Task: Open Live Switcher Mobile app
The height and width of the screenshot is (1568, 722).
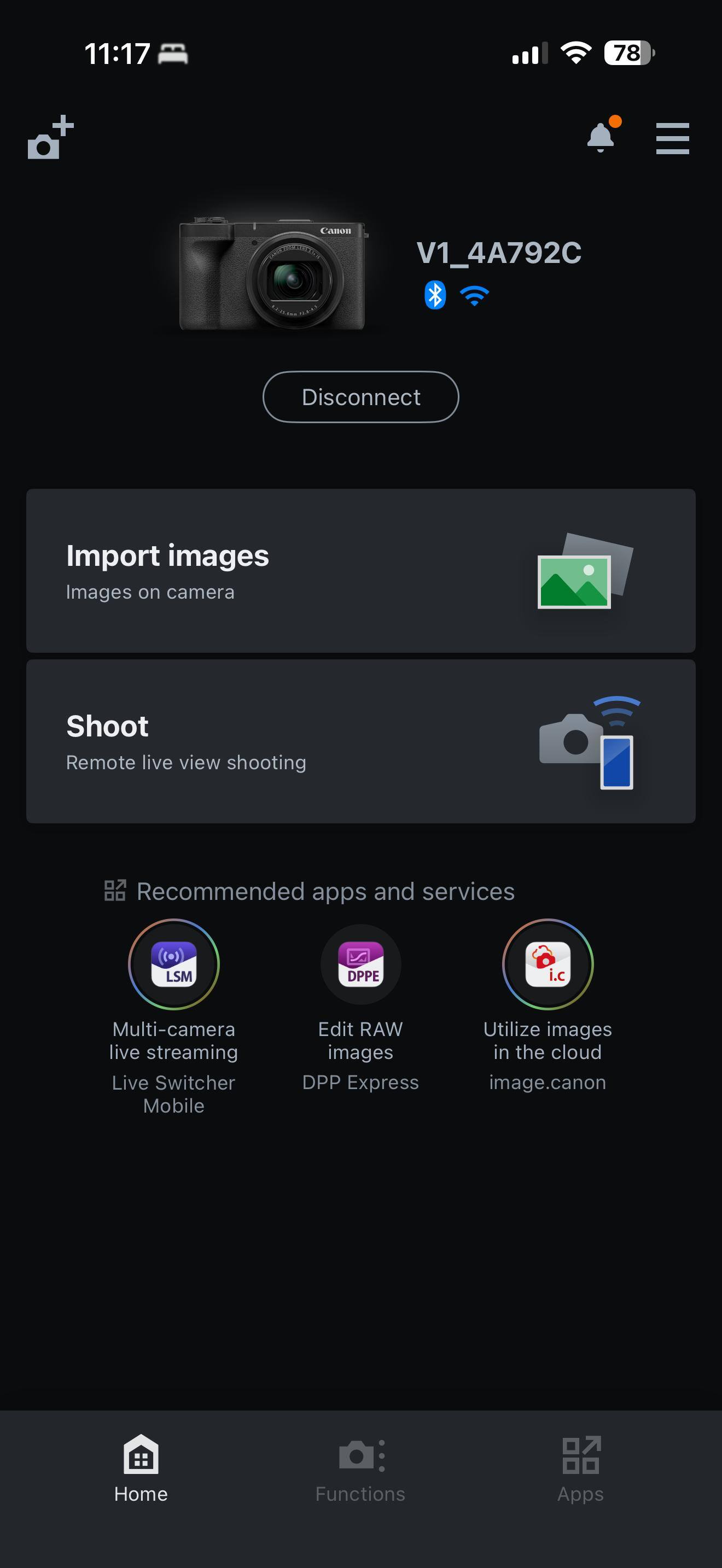Action: pyautogui.click(x=173, y=964)
